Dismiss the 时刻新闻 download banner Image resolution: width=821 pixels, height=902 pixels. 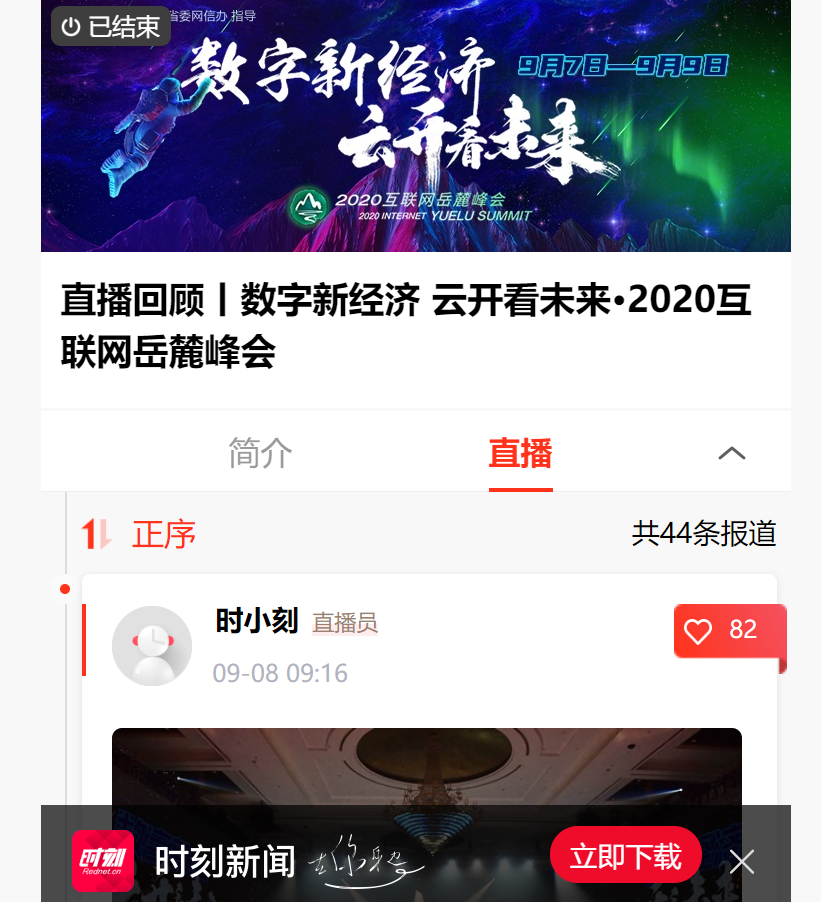[742, 861]
